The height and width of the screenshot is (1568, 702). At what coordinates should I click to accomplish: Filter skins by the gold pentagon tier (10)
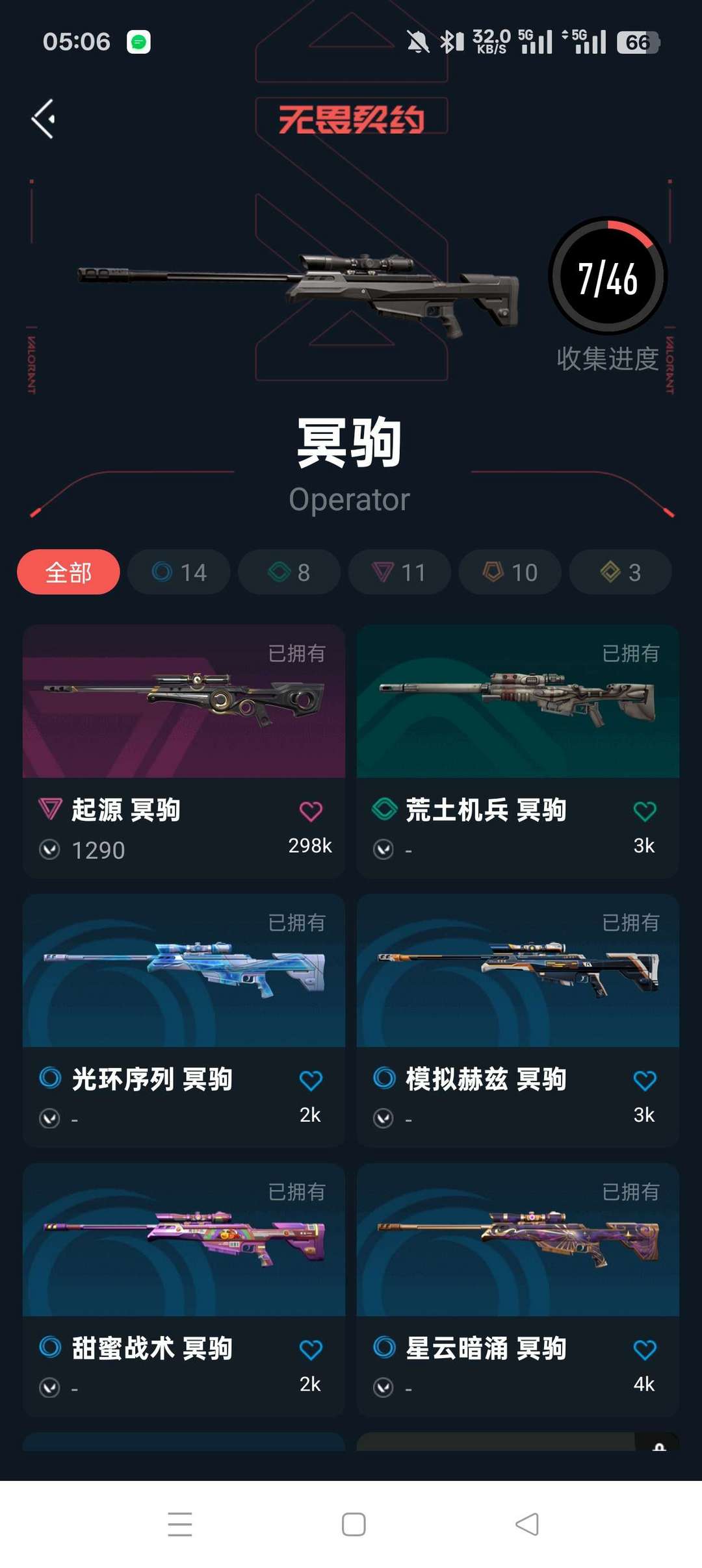pos(509,572)
